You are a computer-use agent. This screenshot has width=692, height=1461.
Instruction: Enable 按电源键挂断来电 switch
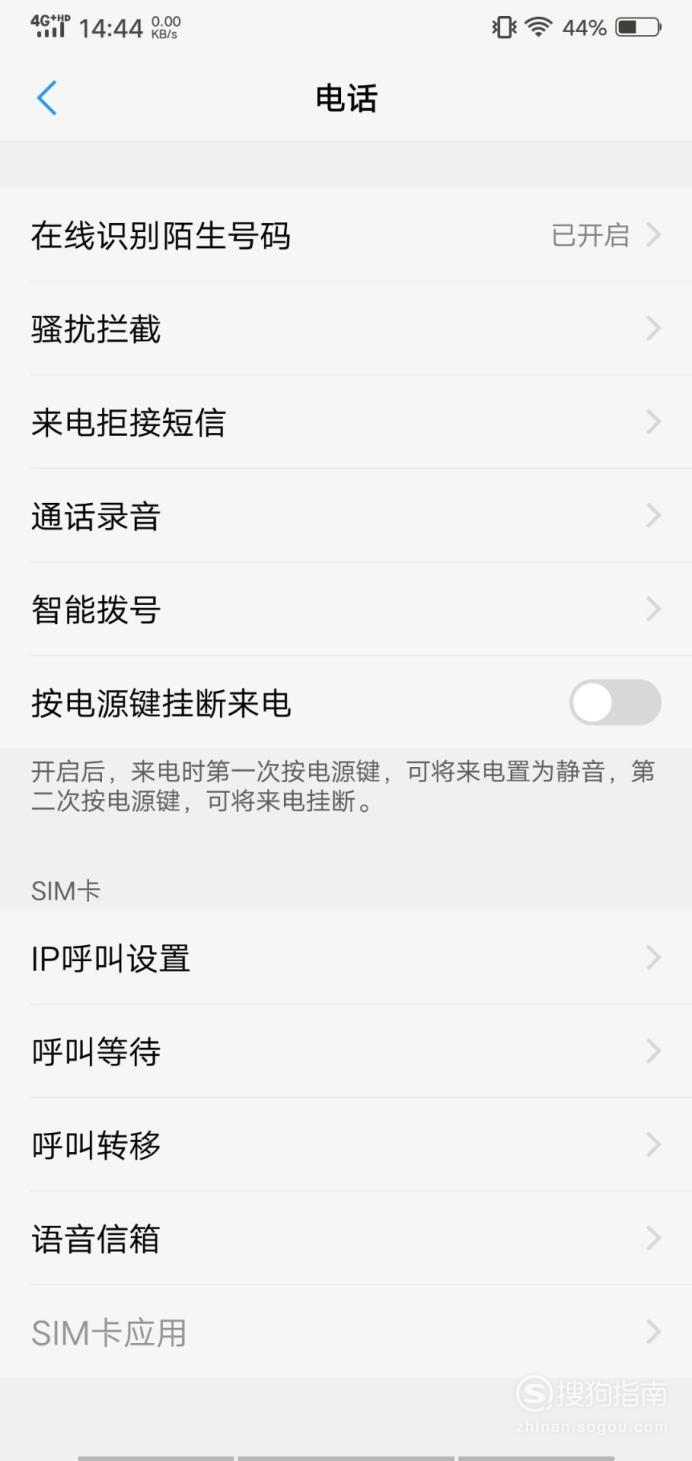pos(615,702)
